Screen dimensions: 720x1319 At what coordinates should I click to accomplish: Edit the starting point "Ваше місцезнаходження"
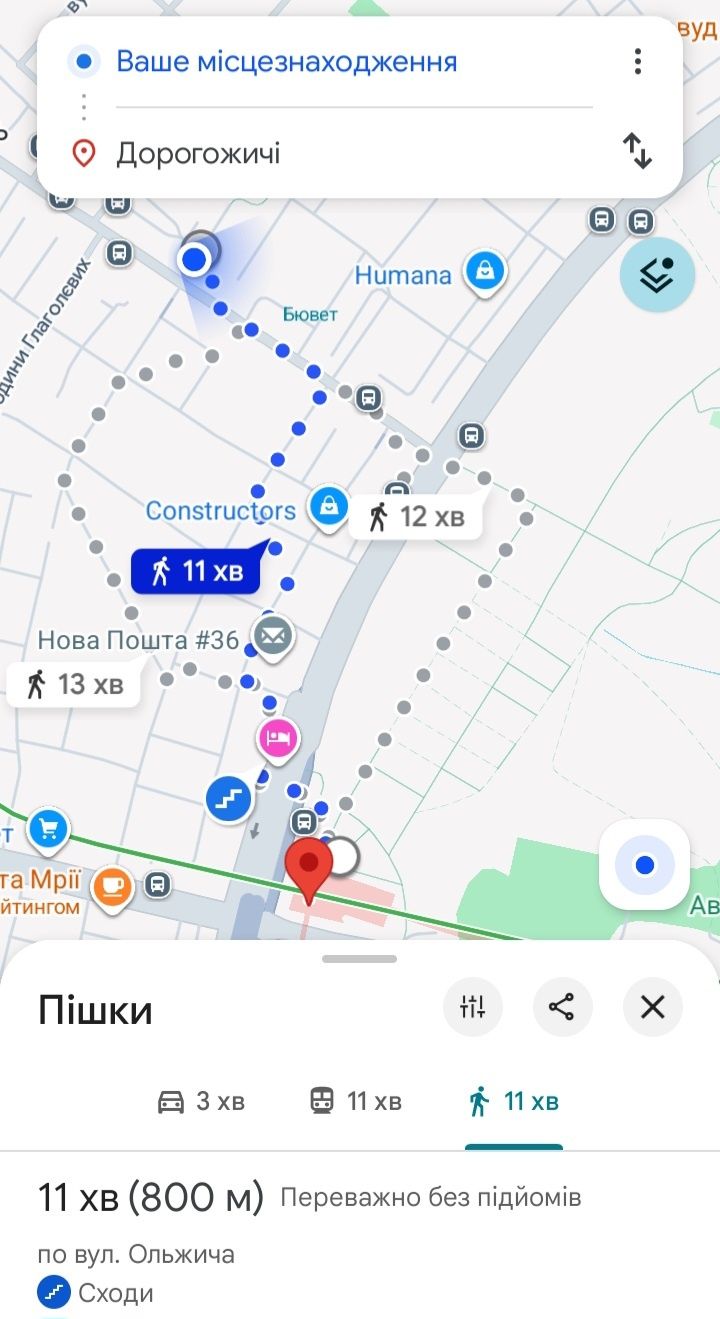tap(287, 62)
